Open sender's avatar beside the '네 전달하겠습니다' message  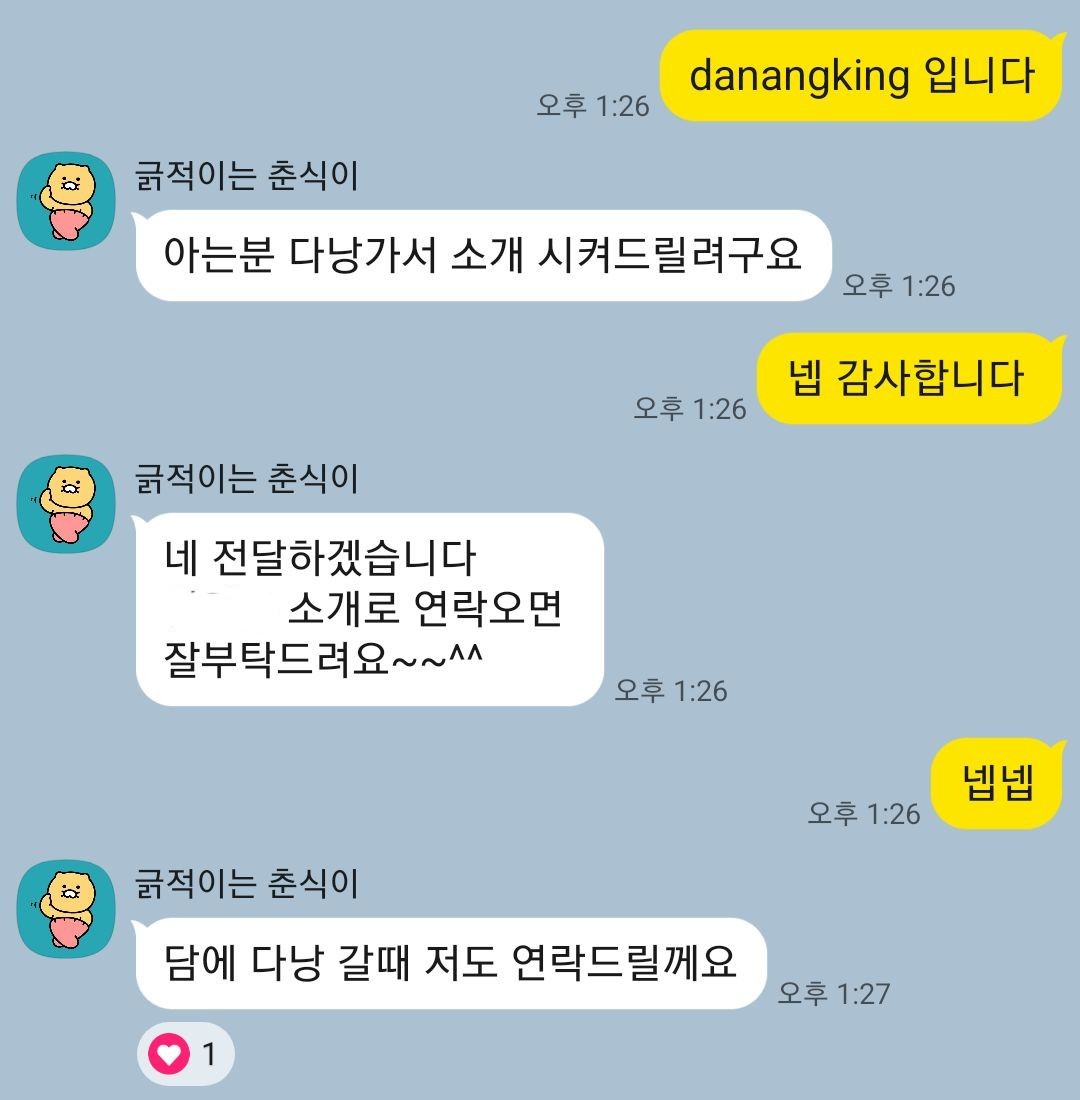(66, 504)
